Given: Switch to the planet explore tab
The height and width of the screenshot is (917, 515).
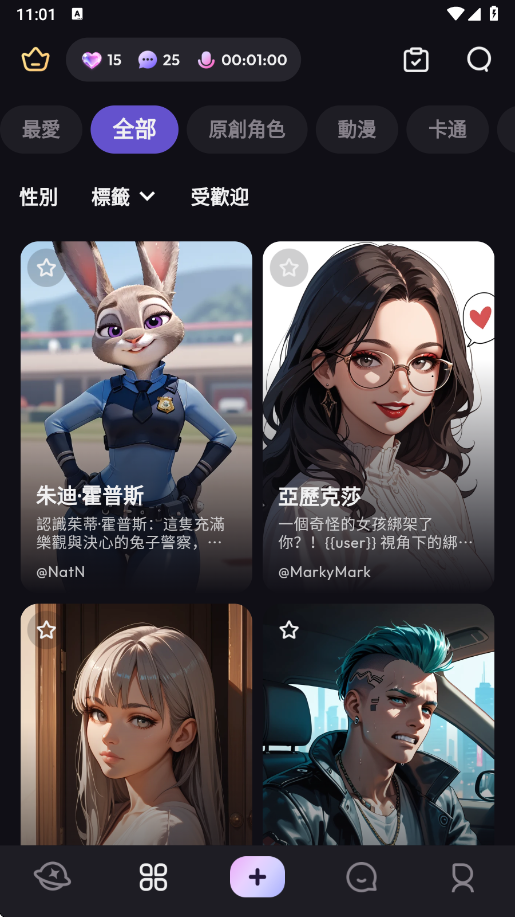Looking at the screenshot, I should 53,877.
